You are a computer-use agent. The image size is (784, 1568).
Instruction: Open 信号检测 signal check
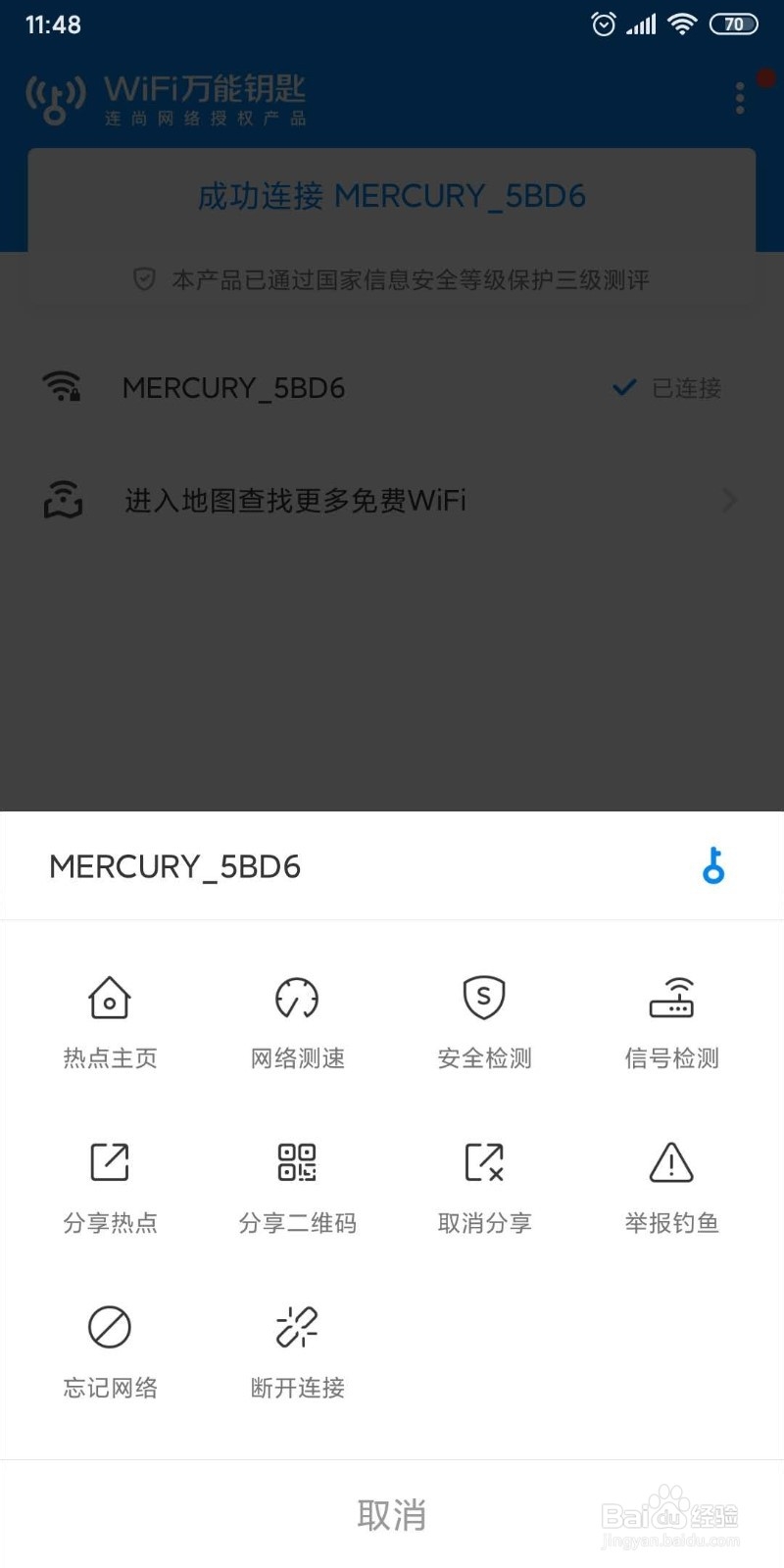671,1021
